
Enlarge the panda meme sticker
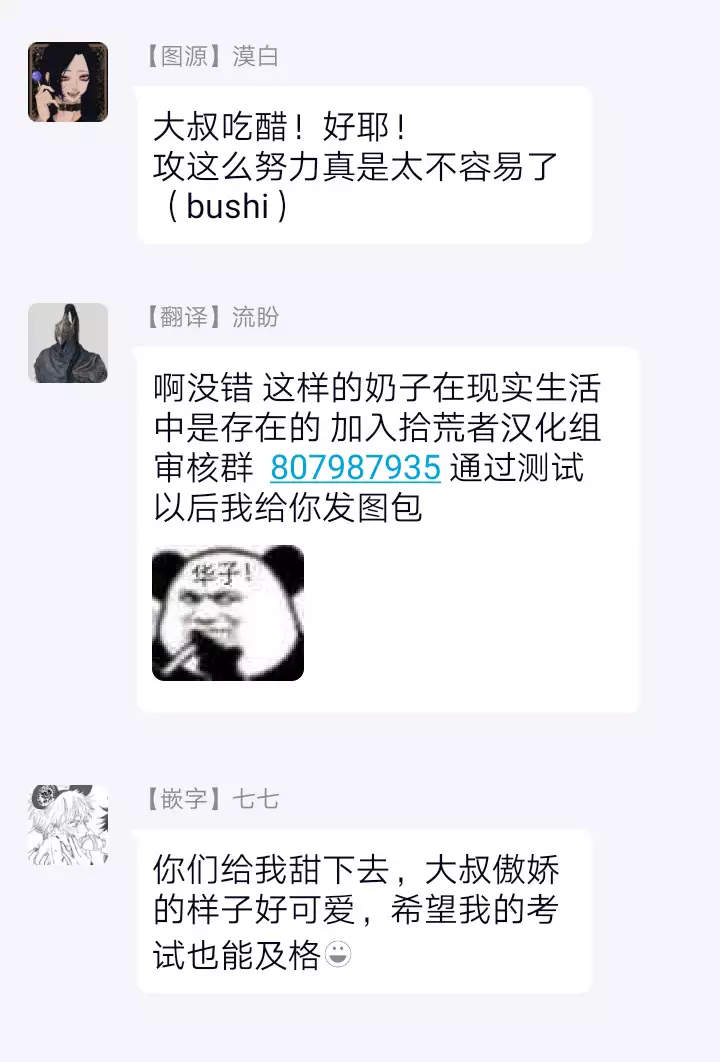tap(228, 613)
